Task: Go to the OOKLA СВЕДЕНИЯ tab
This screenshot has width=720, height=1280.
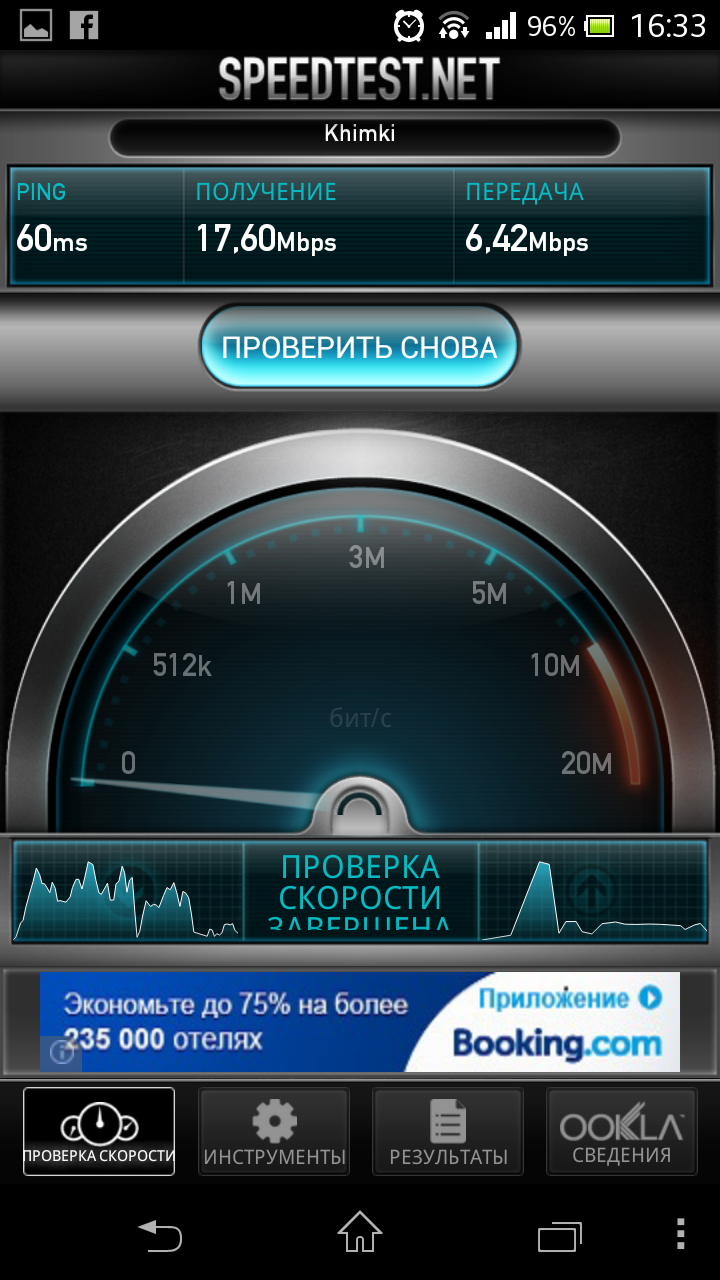Action: [621, 1131]
